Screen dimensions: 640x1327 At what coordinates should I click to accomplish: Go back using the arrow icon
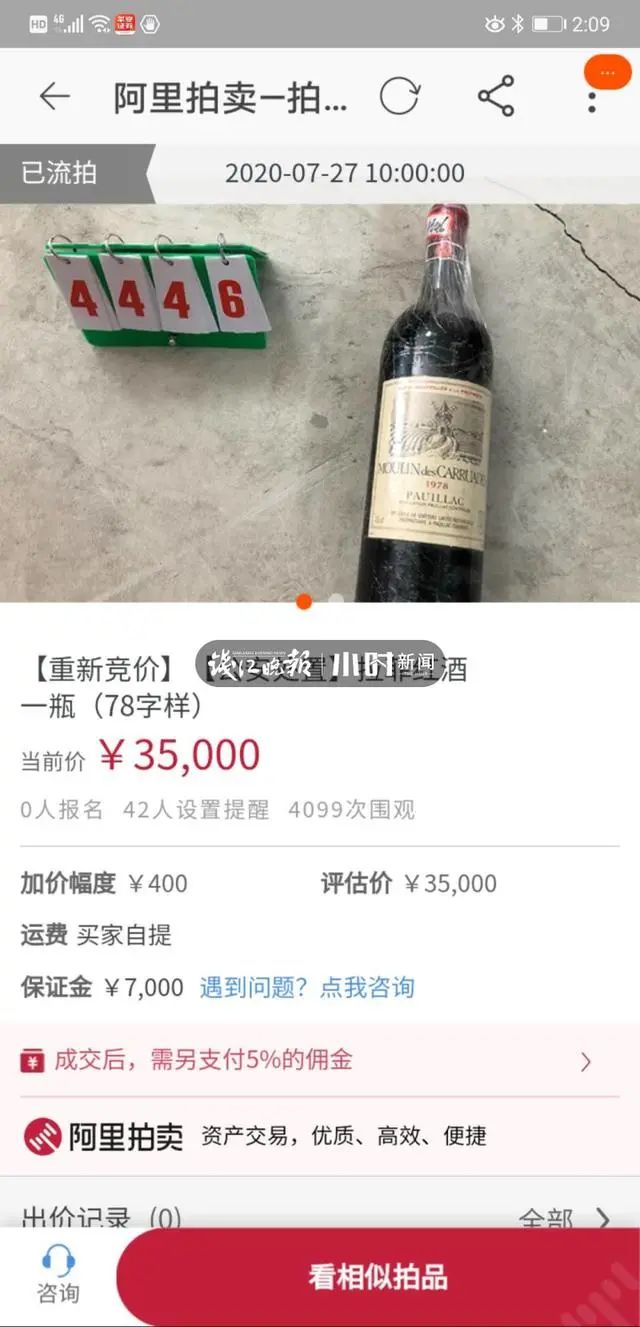54,97
